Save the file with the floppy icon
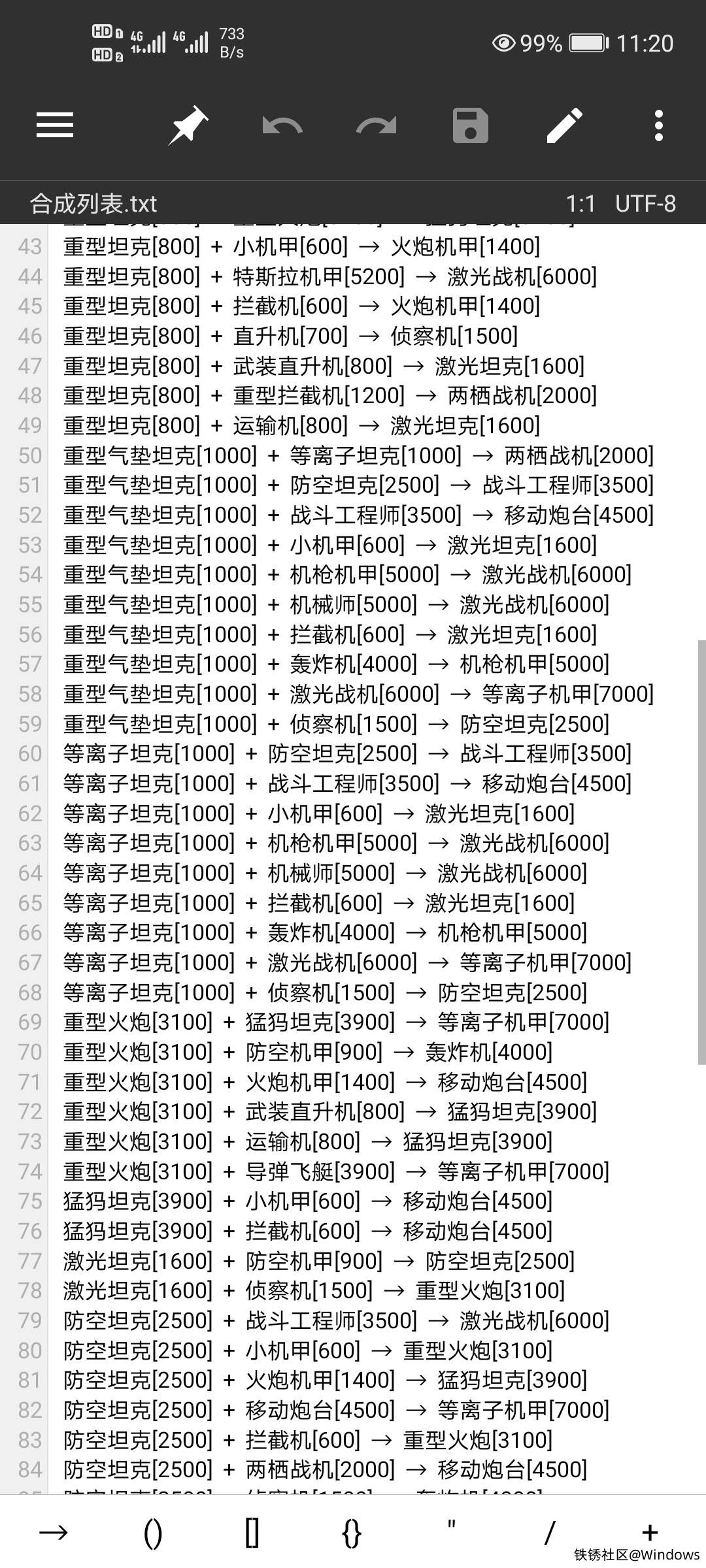 pos(470,125)
